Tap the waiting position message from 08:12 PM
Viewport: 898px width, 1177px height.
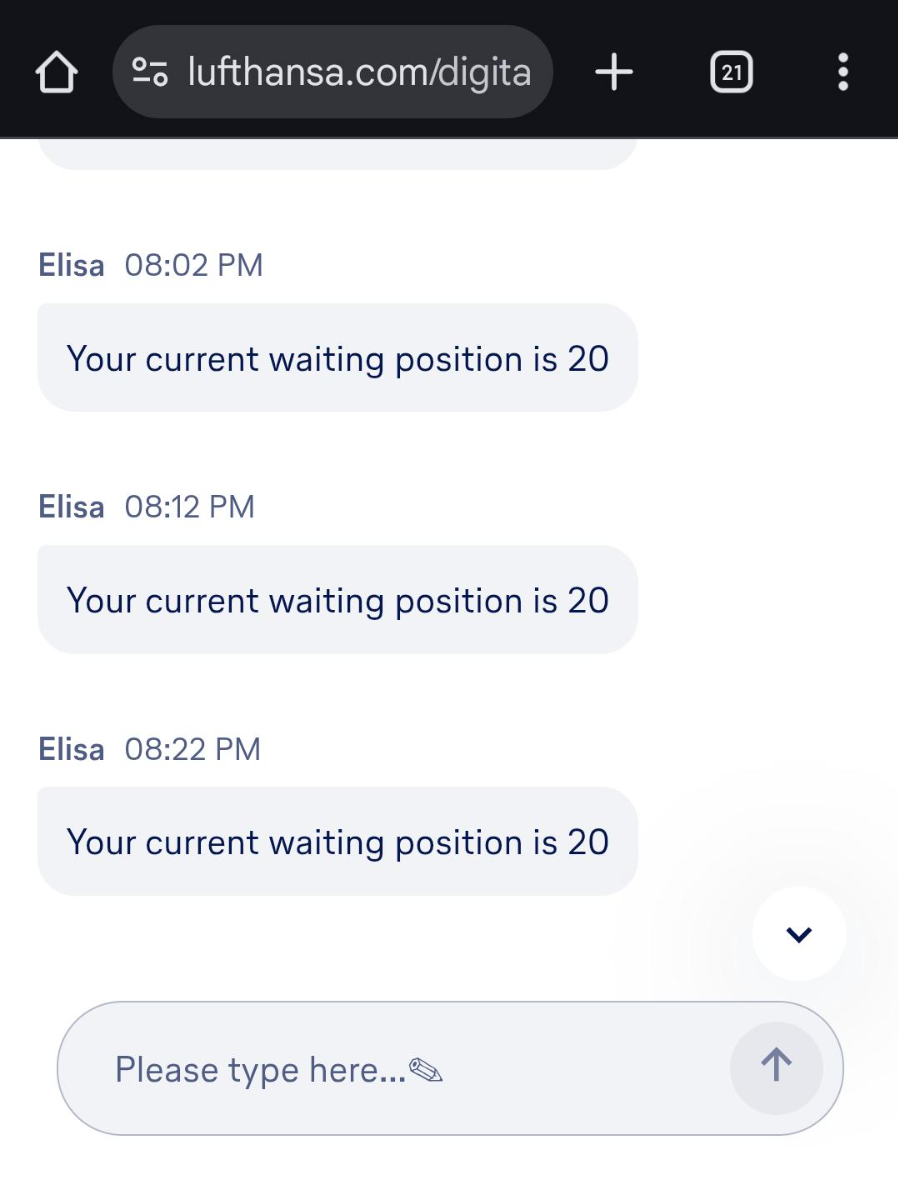(337, 599)
